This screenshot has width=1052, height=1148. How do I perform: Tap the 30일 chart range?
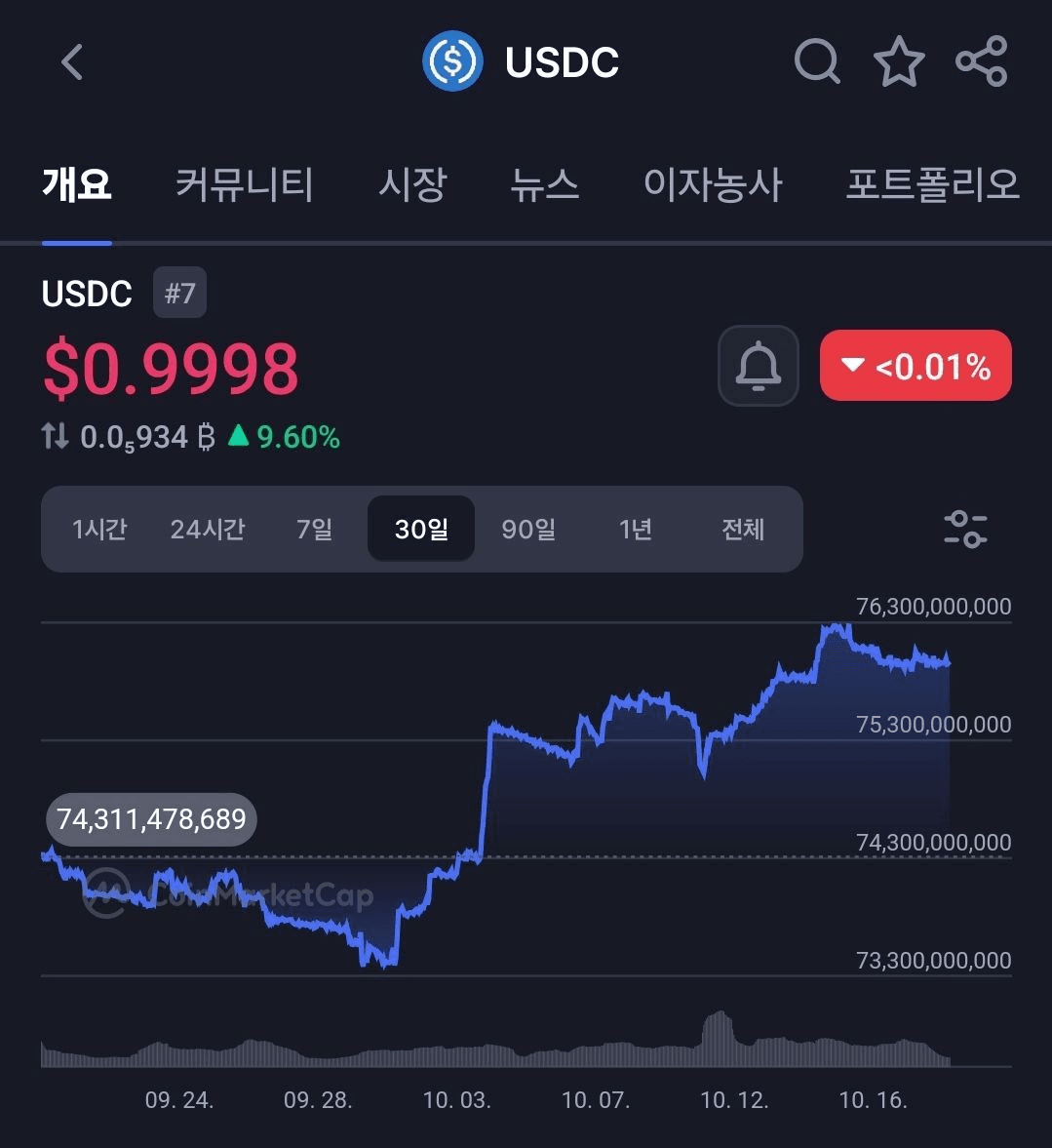421,530
